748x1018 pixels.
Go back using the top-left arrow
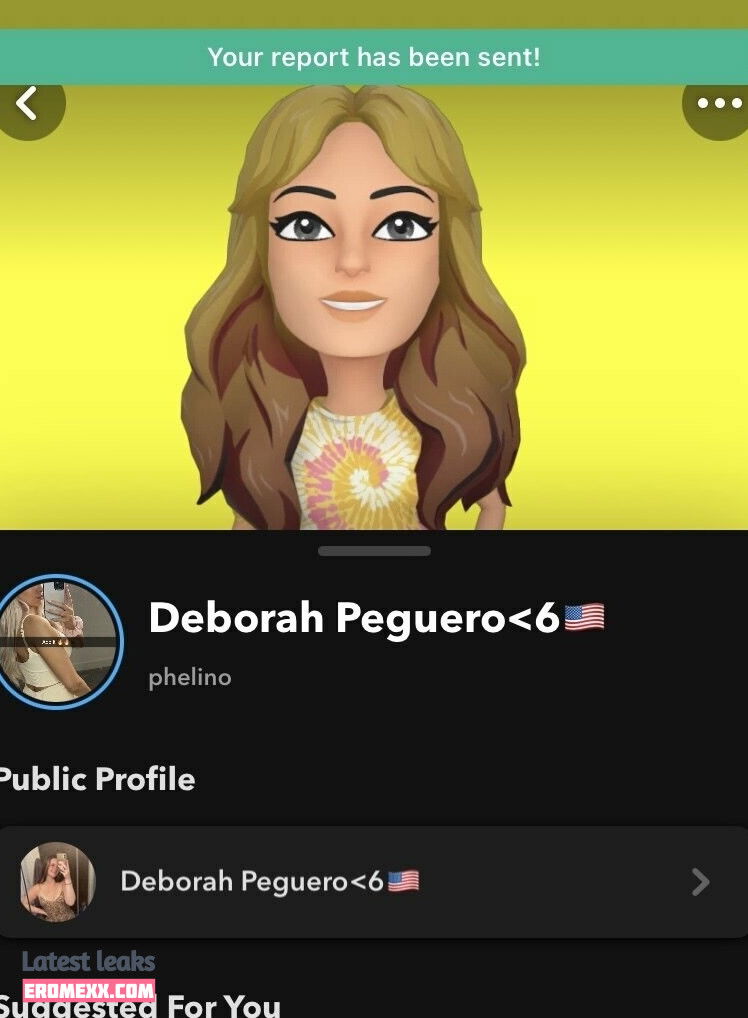tap(28, 103)
